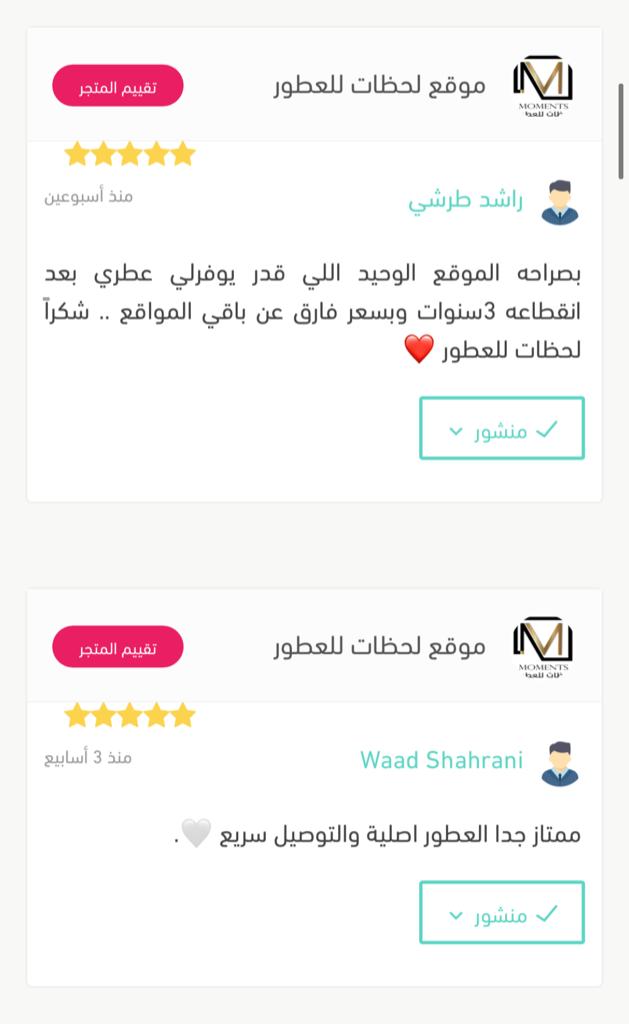The image size is (629, 1024).
Task: Tap تقييم المتجر badge on Waad Shahrani's review
Action: [x=118, y=647]
